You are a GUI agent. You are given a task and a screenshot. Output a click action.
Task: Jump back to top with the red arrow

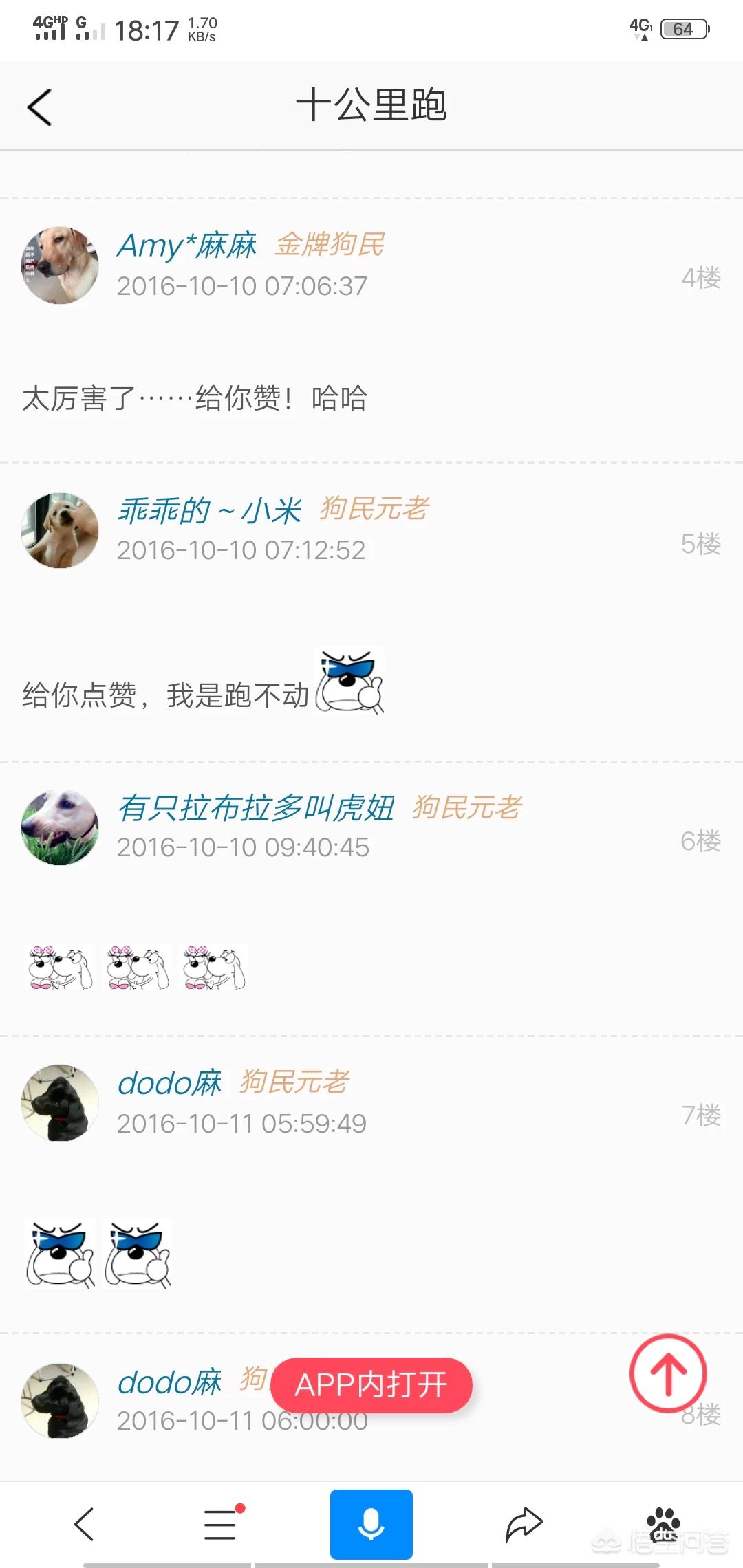tap(667, 1373)
